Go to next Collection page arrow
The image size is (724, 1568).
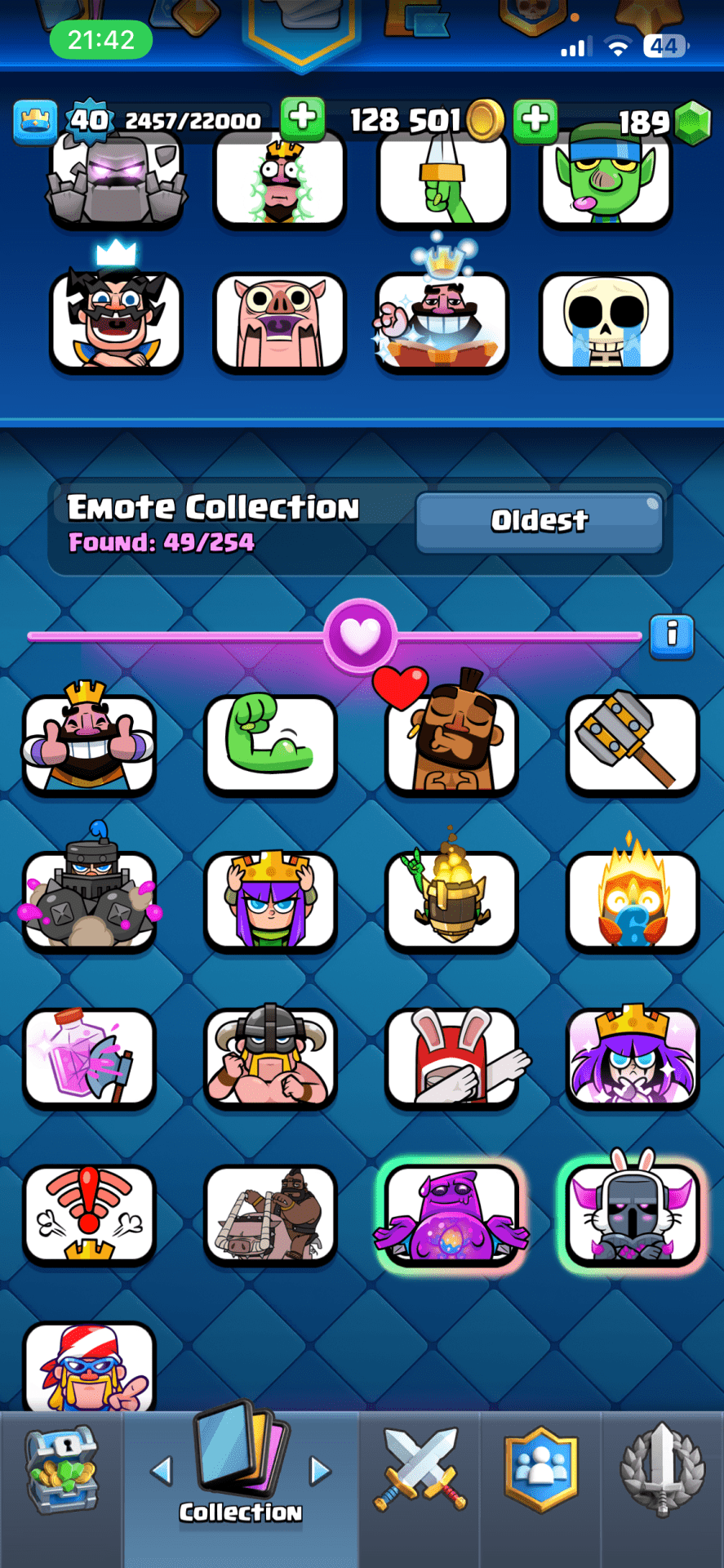(x=321, y=1471)
